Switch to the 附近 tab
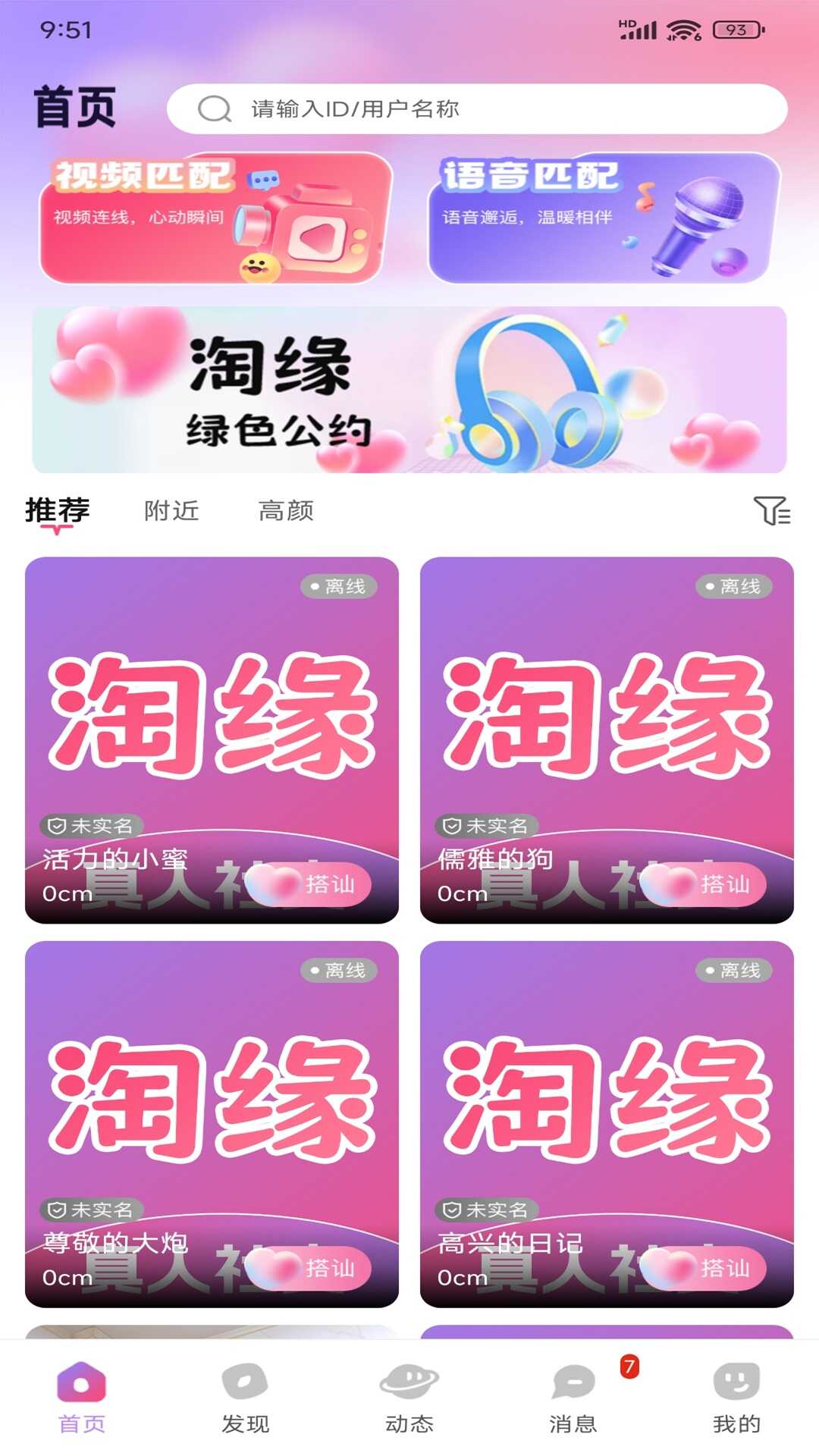 (171, 511)
